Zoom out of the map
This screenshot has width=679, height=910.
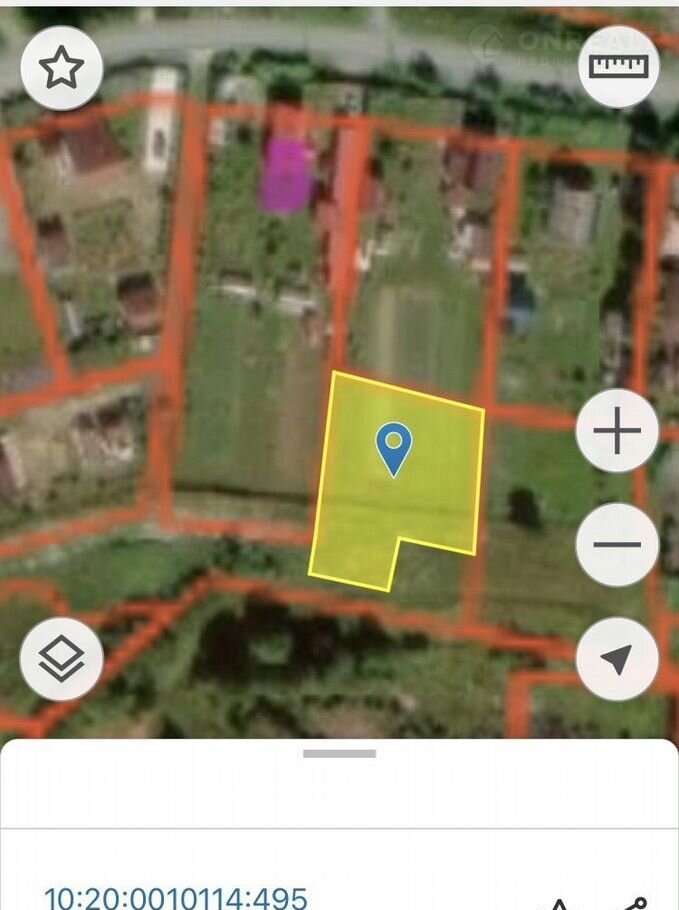(618, 545)
